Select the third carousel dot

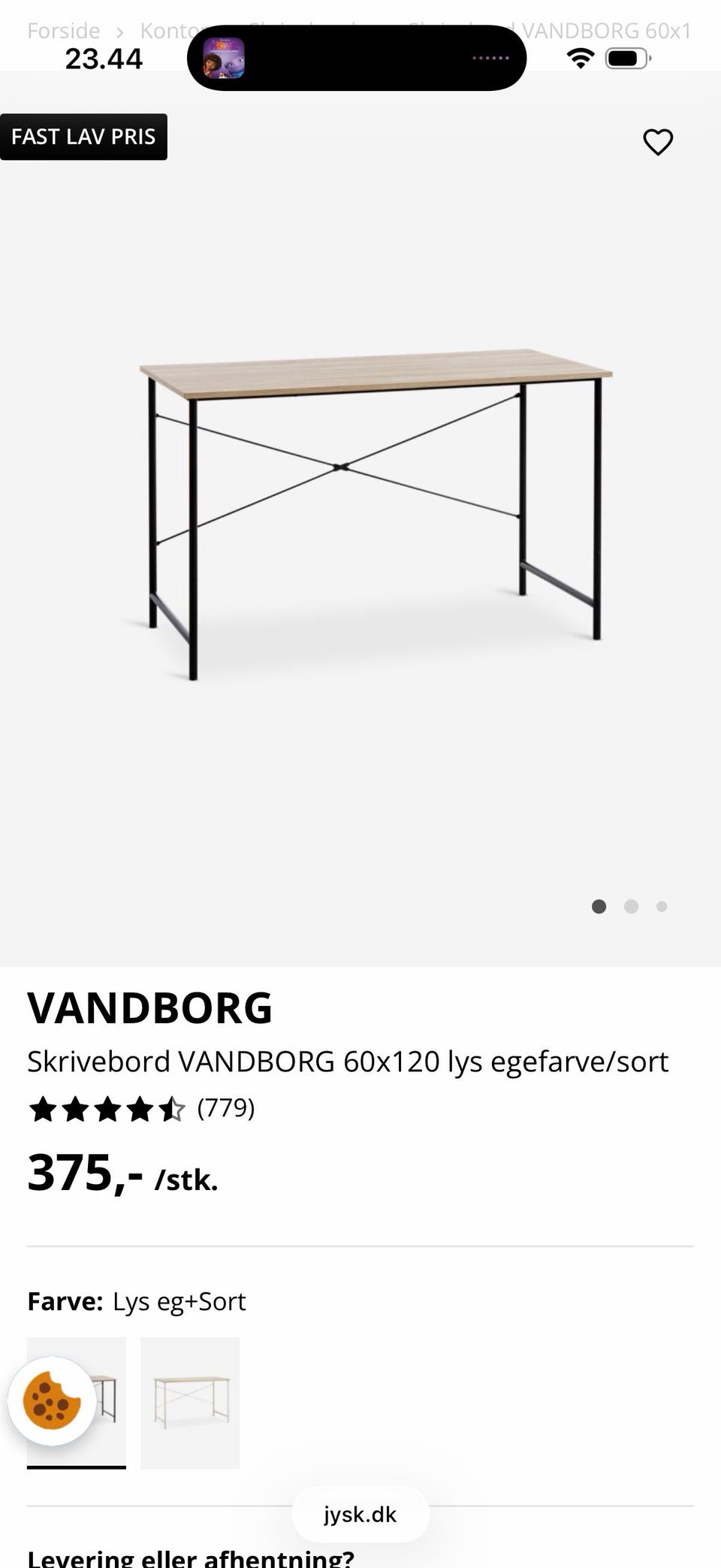(x=662, y=907)
